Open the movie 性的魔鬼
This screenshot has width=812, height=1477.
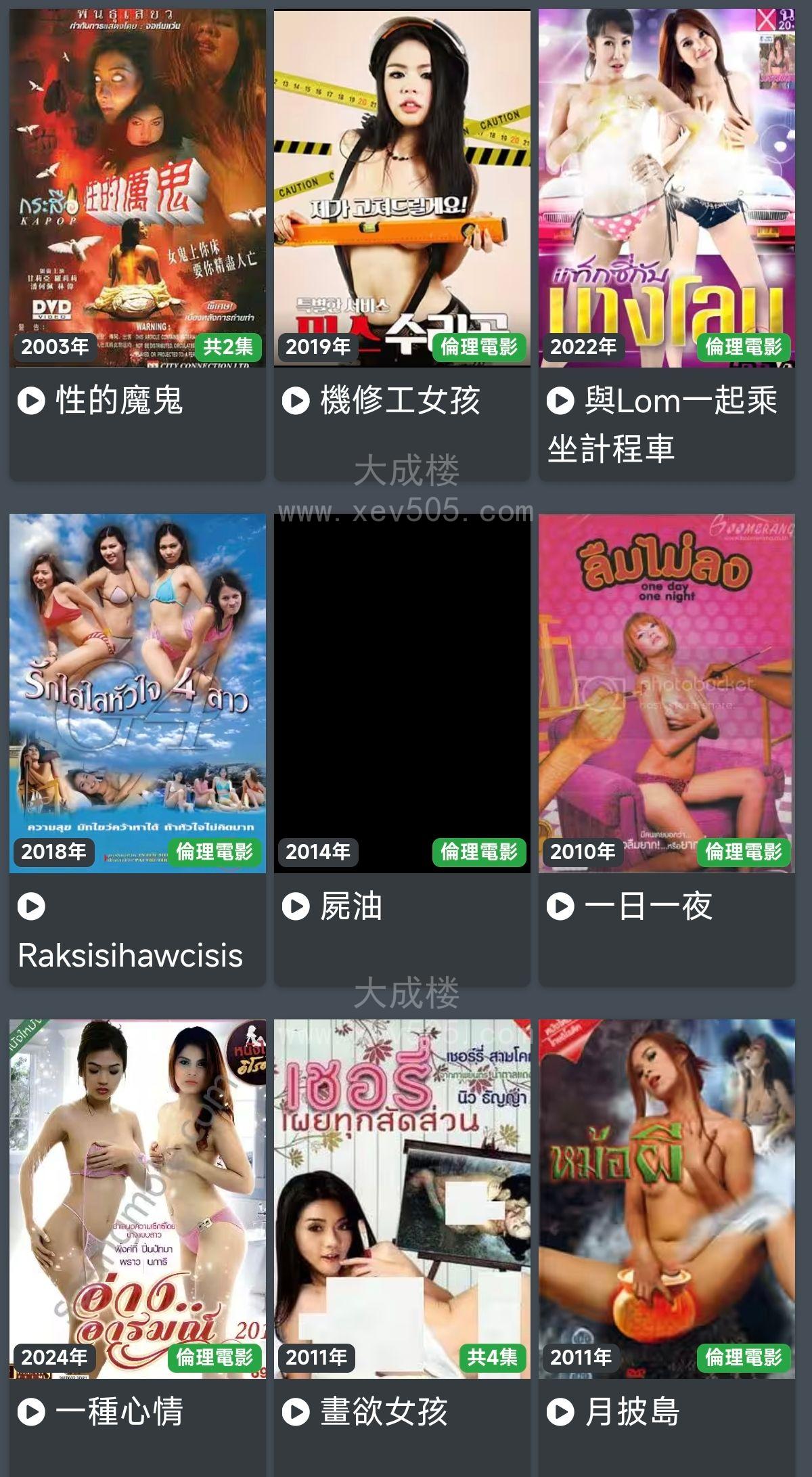point(137,190)
